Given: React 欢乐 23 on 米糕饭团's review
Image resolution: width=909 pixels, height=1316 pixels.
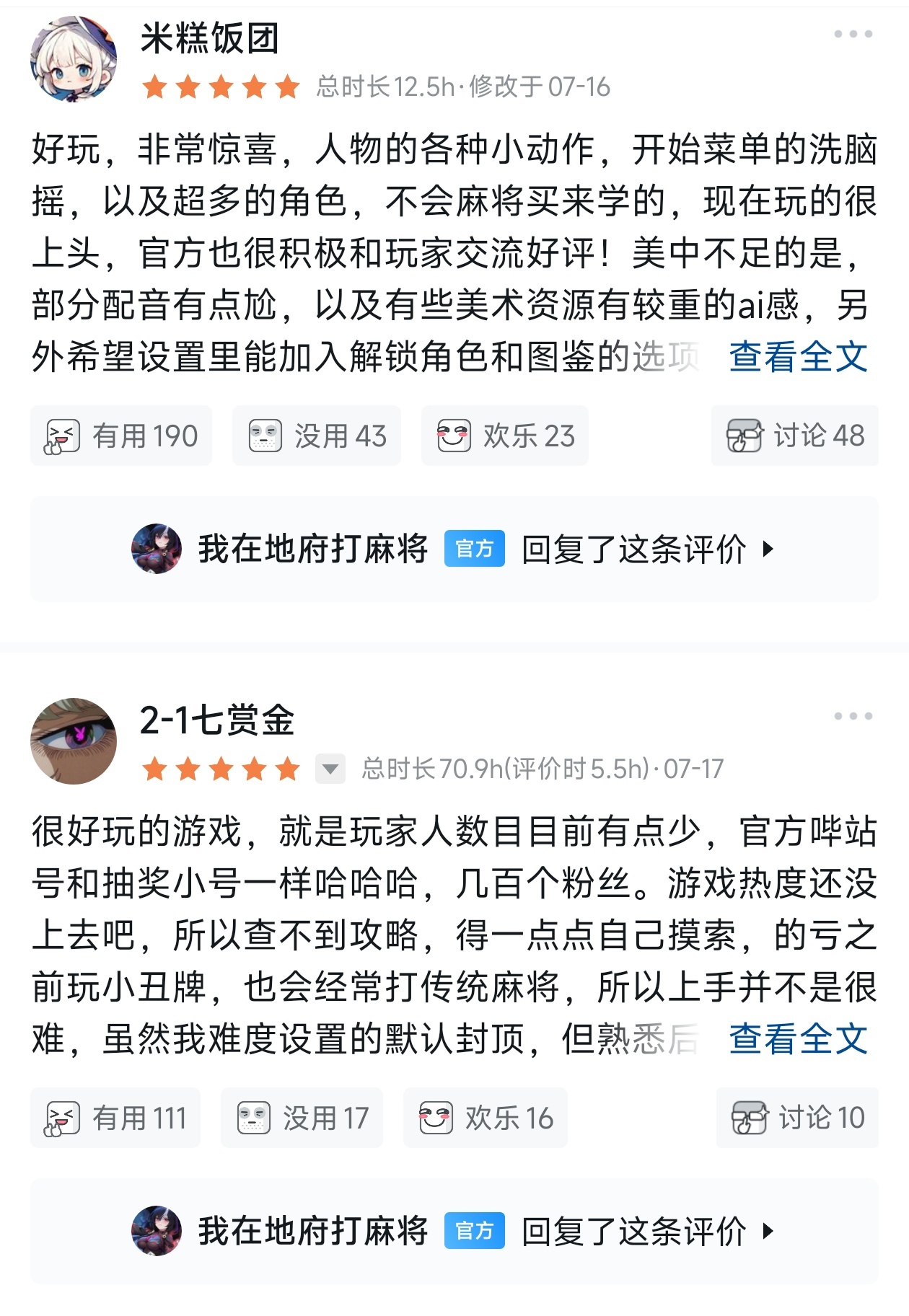Looking at the screenshot, I should [505, 436].
